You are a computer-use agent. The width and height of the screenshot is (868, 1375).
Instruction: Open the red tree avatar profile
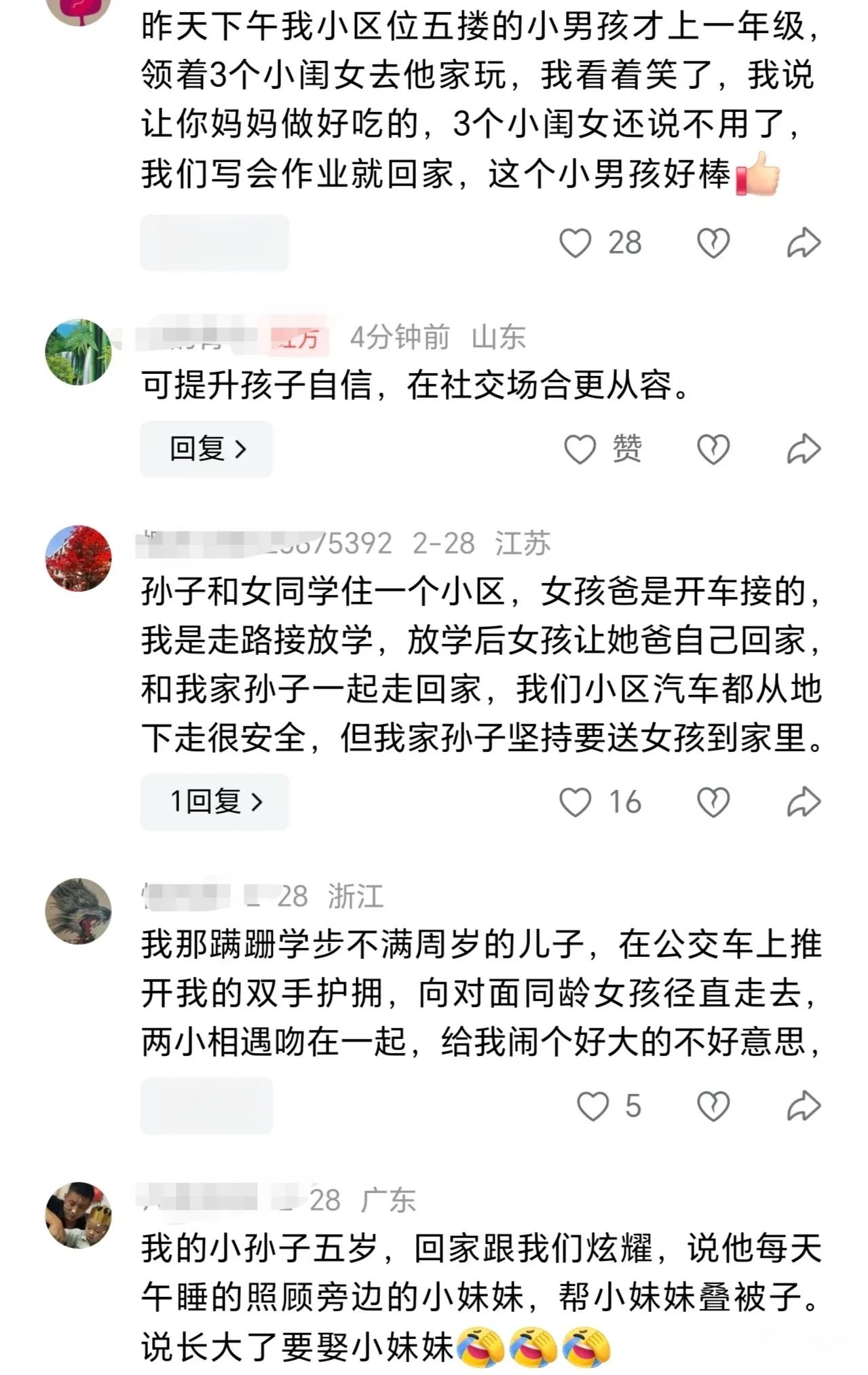pos(78,558)
